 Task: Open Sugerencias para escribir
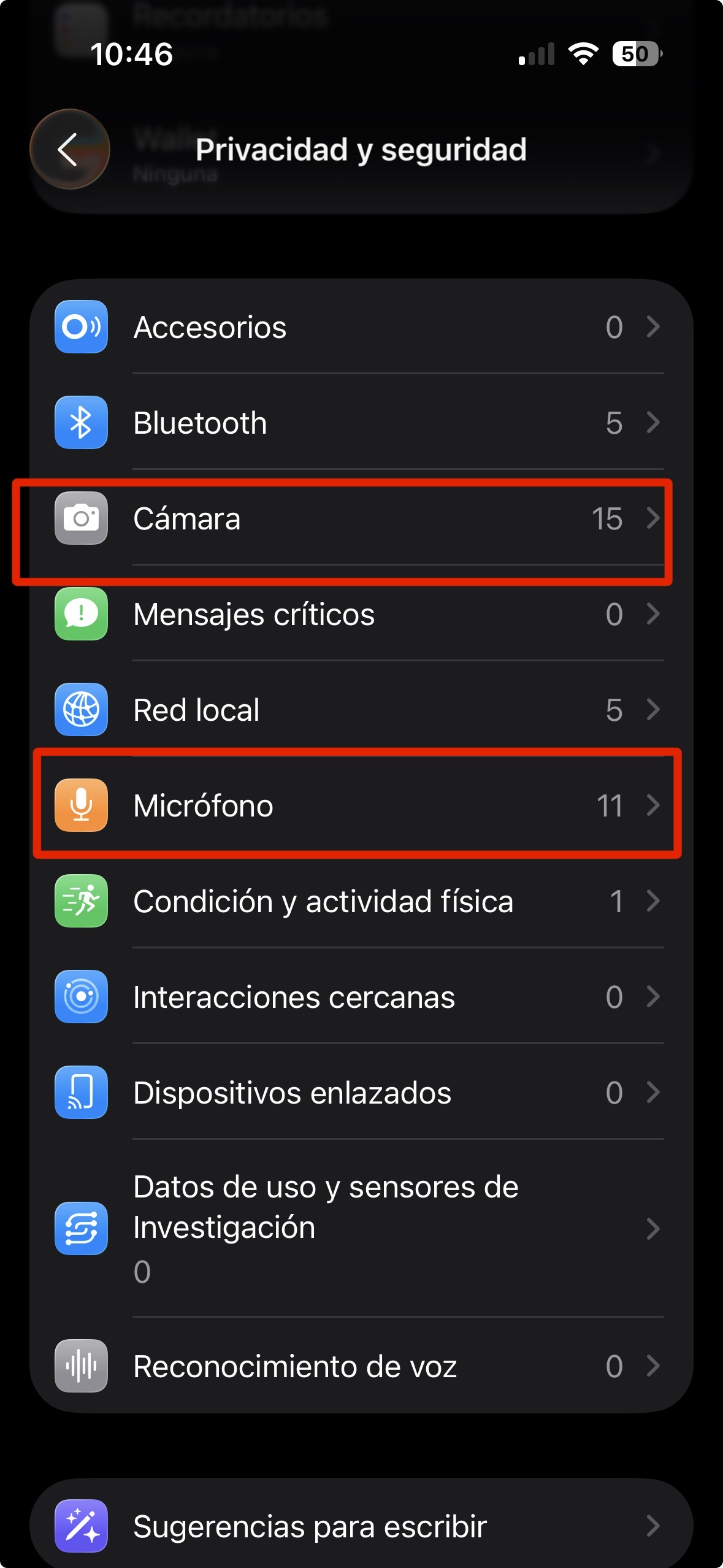click(x=361, y=1526)
